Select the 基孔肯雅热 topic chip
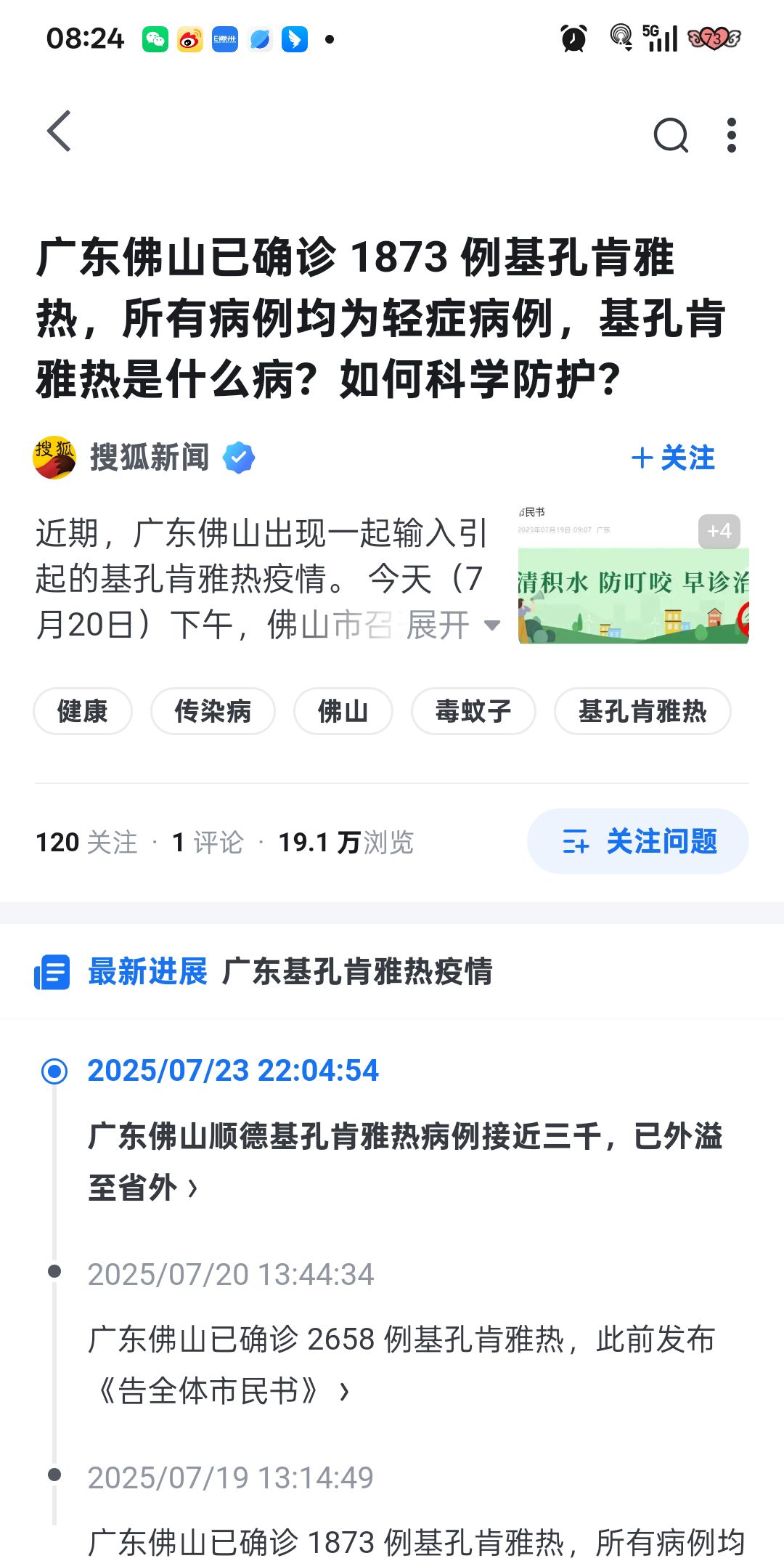784x1561 pixels. (642, 711)
